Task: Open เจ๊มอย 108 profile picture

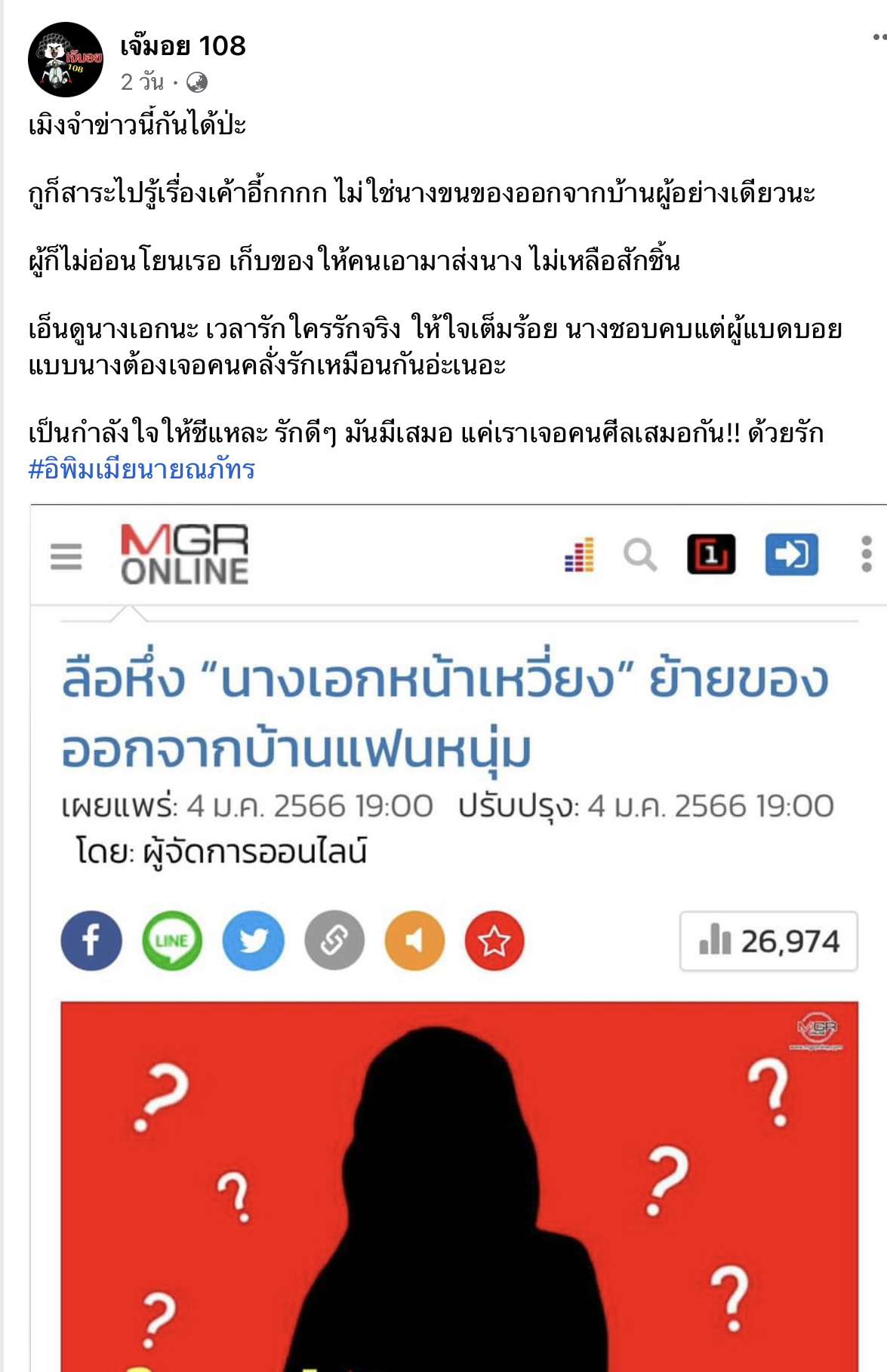Action: [66, 60]
